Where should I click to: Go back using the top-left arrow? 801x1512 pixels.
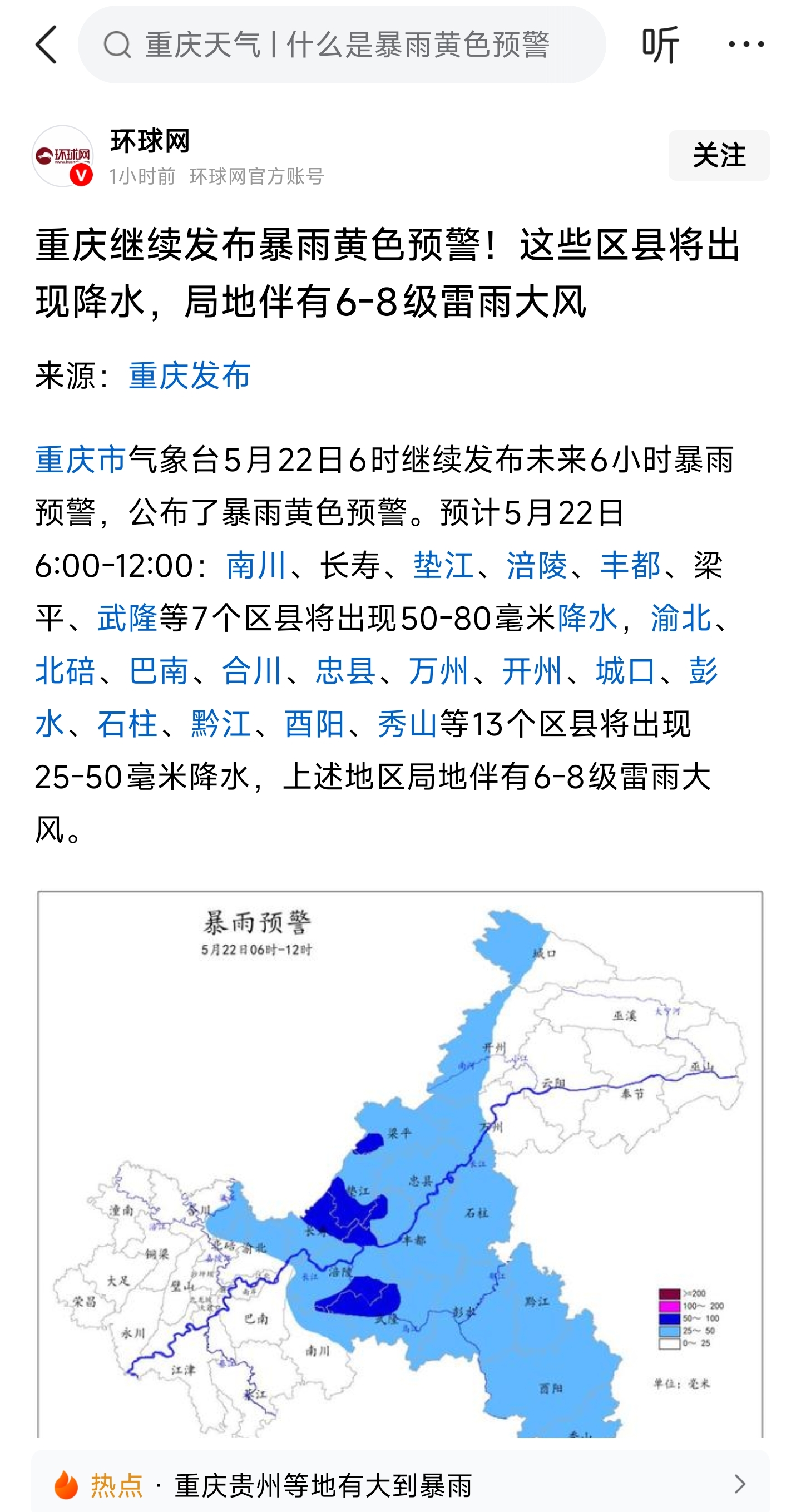pos(46,45)
